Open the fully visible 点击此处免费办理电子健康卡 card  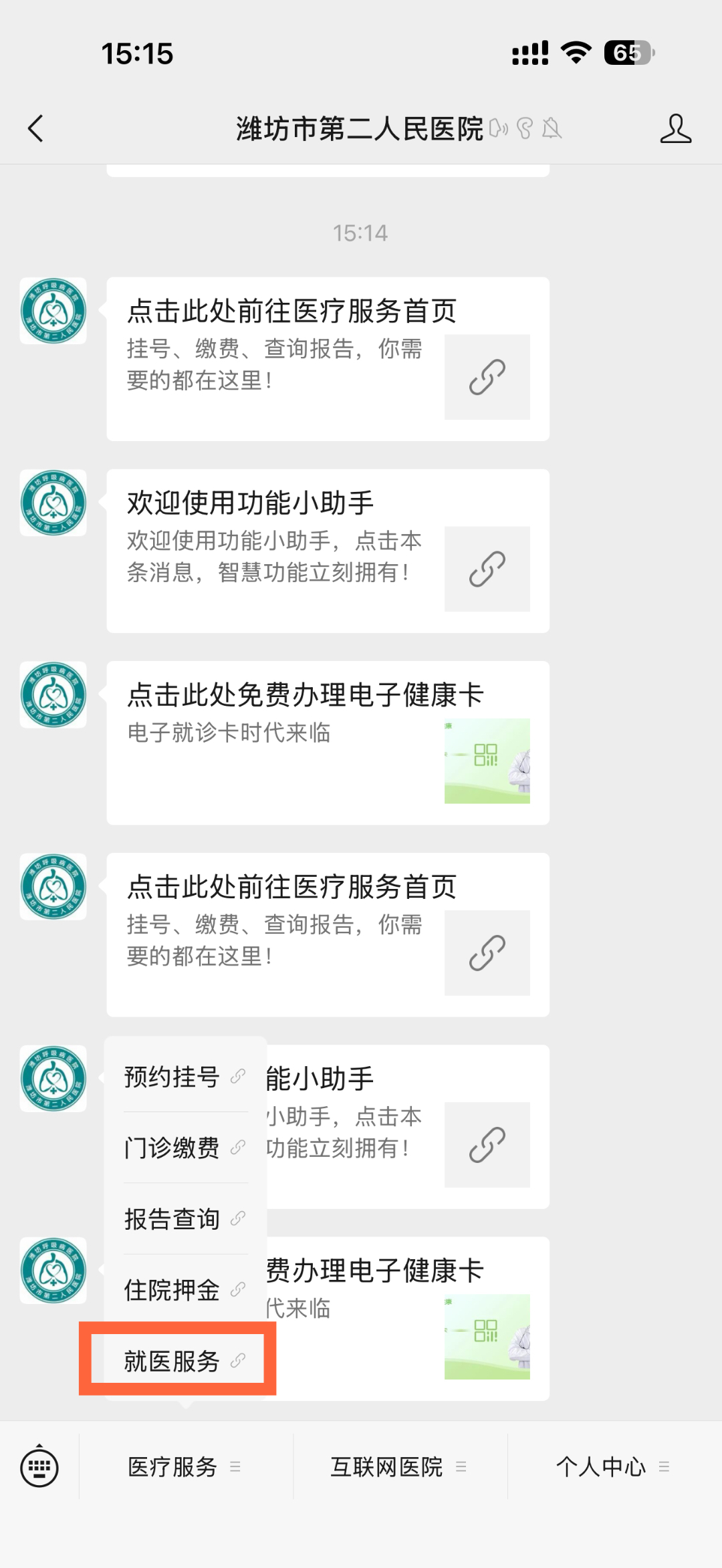(x=328, y=743)
